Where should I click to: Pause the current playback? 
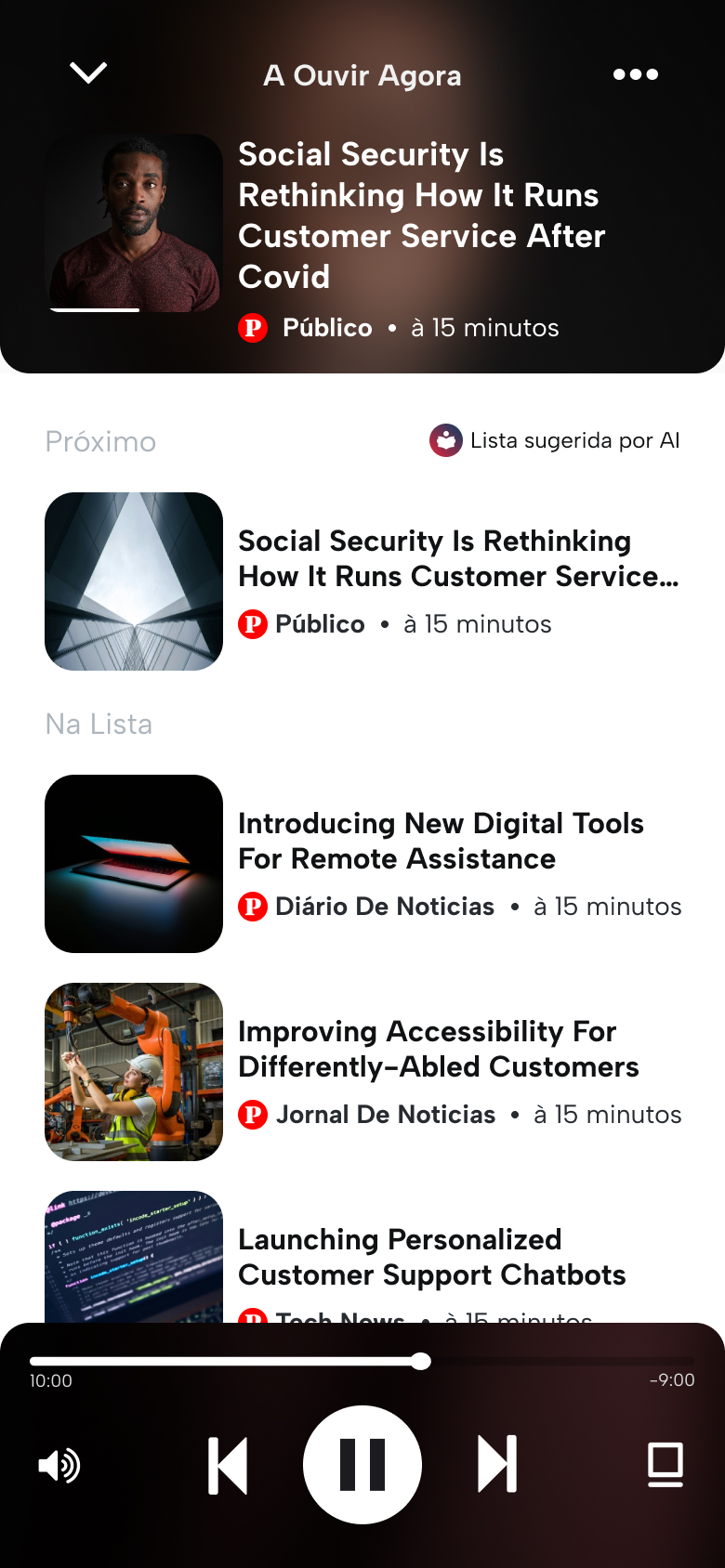(362, 1465)
